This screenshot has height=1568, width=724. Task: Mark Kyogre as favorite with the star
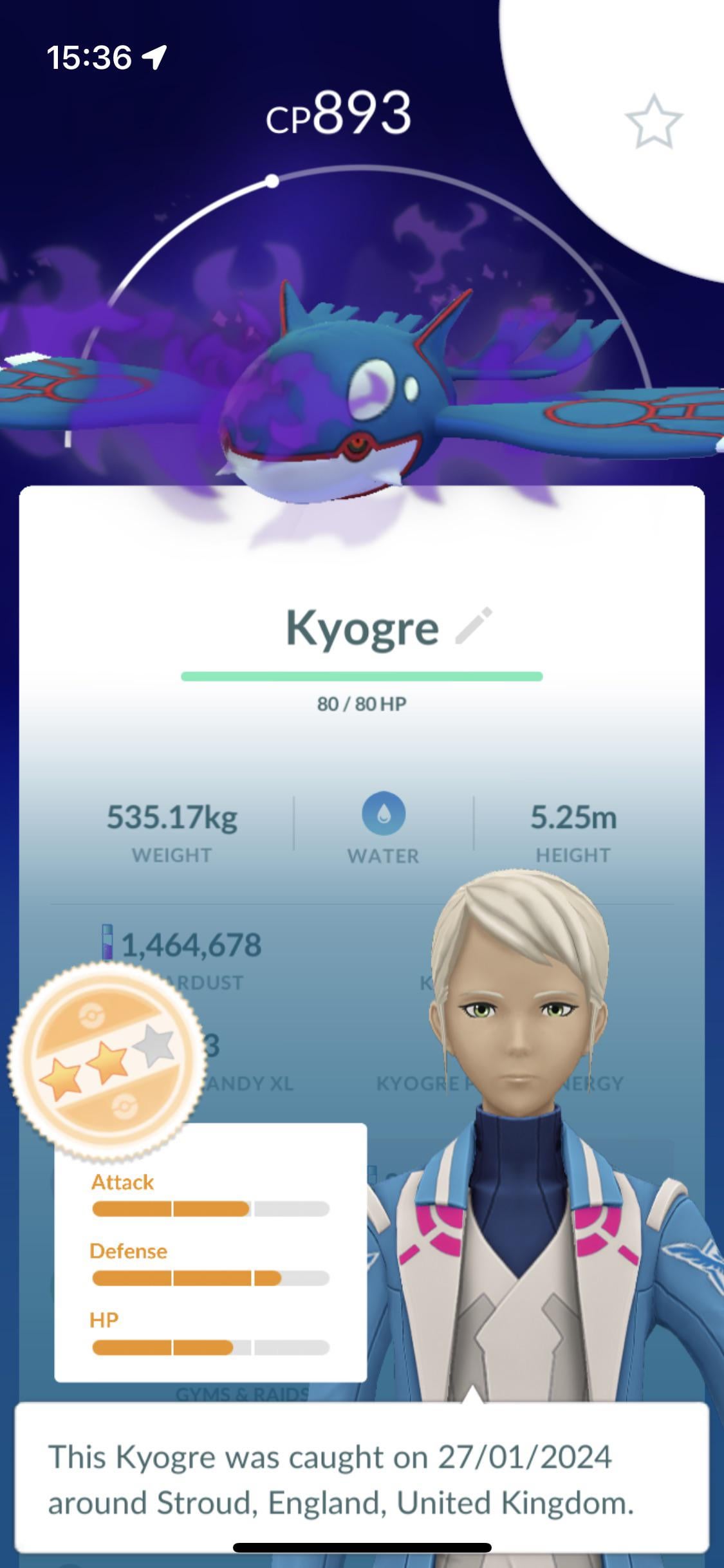653,122
